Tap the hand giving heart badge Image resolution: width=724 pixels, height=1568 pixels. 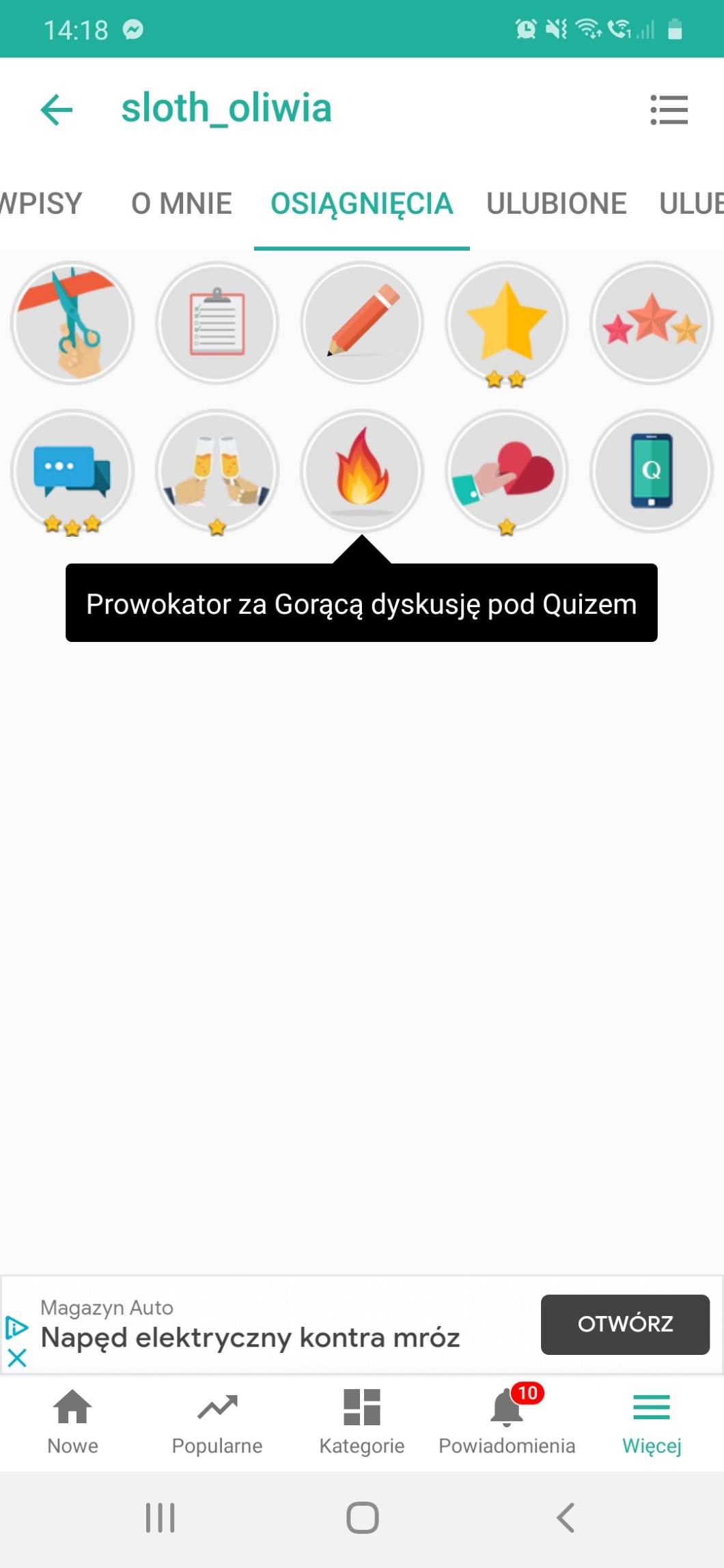506,471
